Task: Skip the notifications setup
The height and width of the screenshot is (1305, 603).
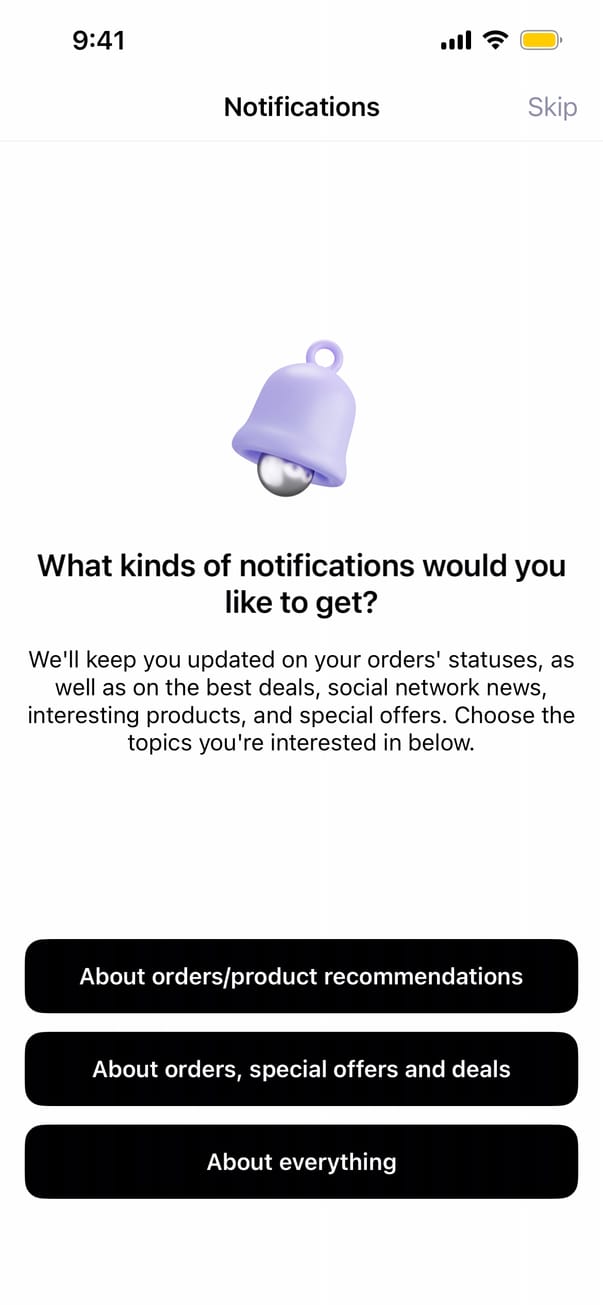Action: click(552, 107)
